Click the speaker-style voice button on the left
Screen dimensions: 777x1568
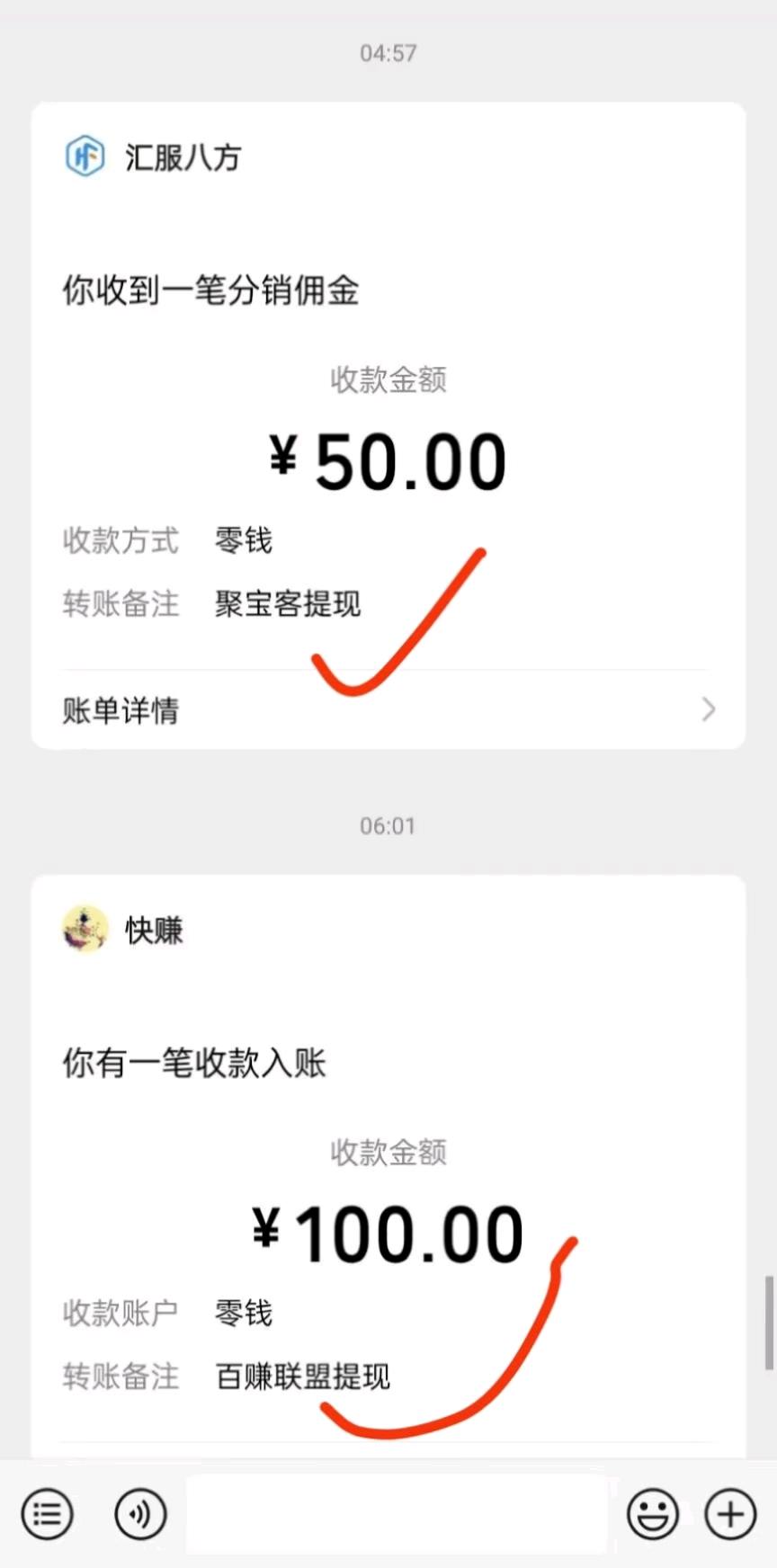pos(139,1514)
